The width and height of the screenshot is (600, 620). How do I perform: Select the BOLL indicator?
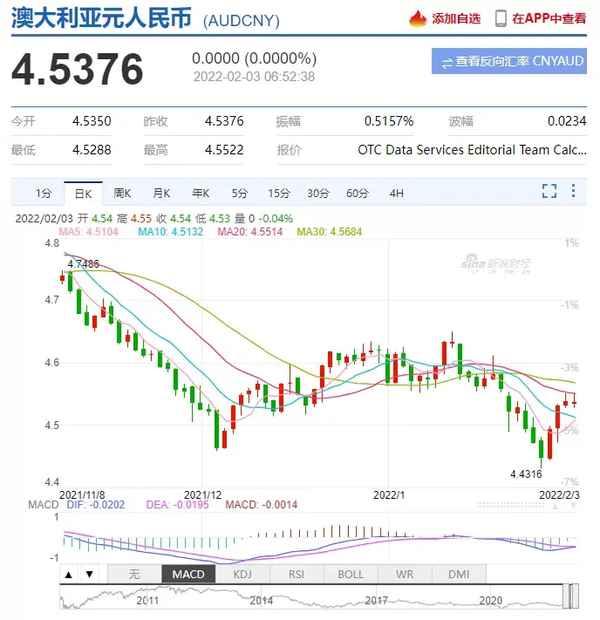click(351, 574)
